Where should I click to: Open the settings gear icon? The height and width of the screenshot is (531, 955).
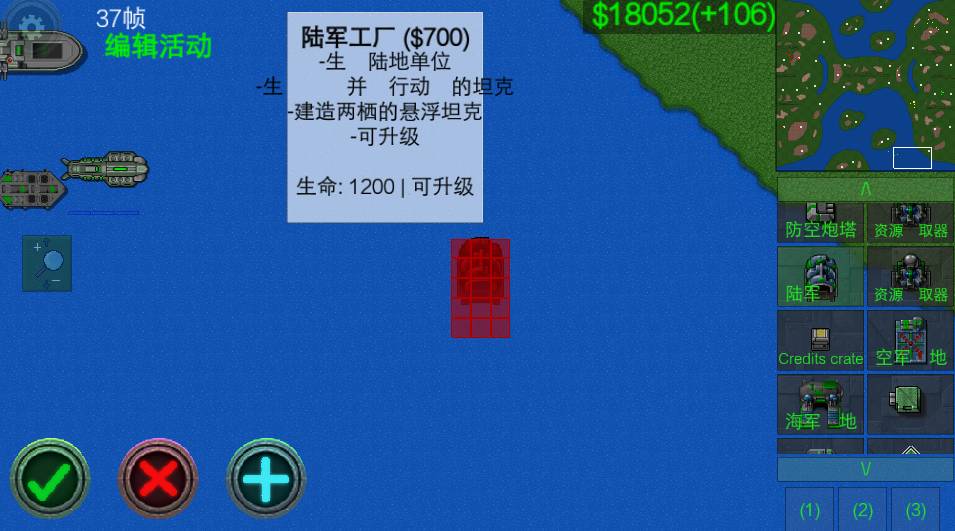tap(32, 23)
